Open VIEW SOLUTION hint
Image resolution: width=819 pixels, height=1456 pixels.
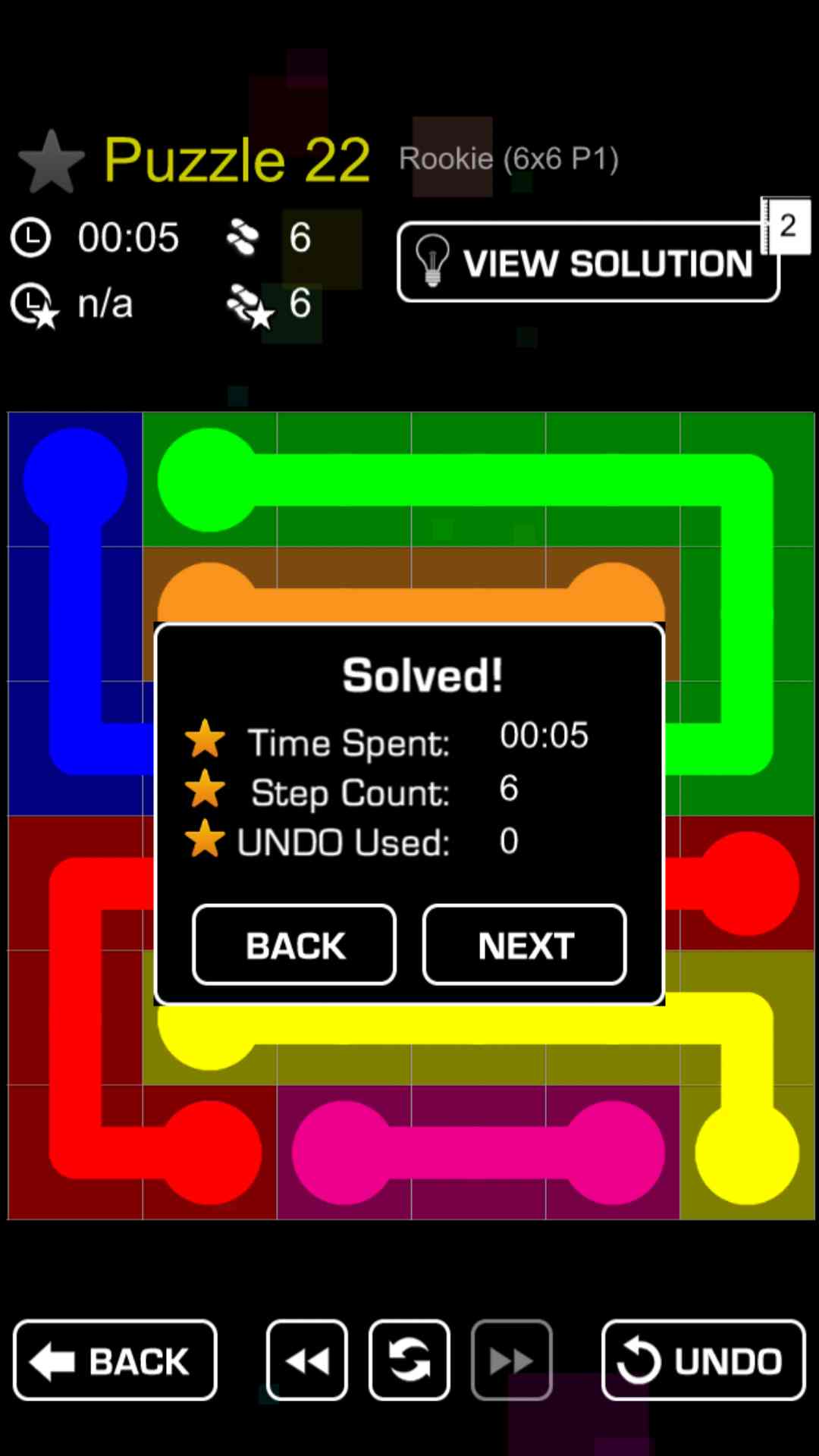coord(588,262)
